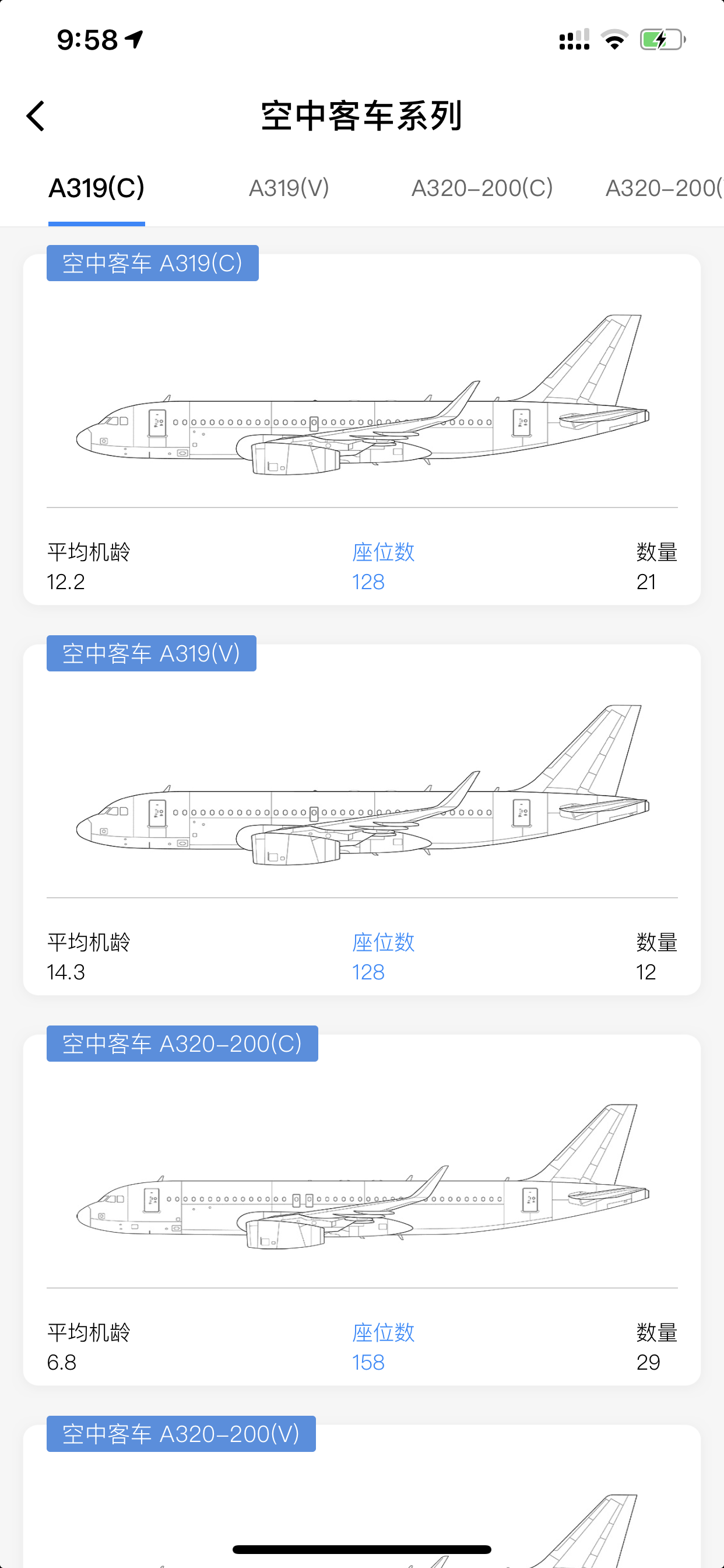Image resolution: width=724 pixels, height=1568 pixels.
Task: Go back from 空中客车系列 page
Action: [36, 116]
